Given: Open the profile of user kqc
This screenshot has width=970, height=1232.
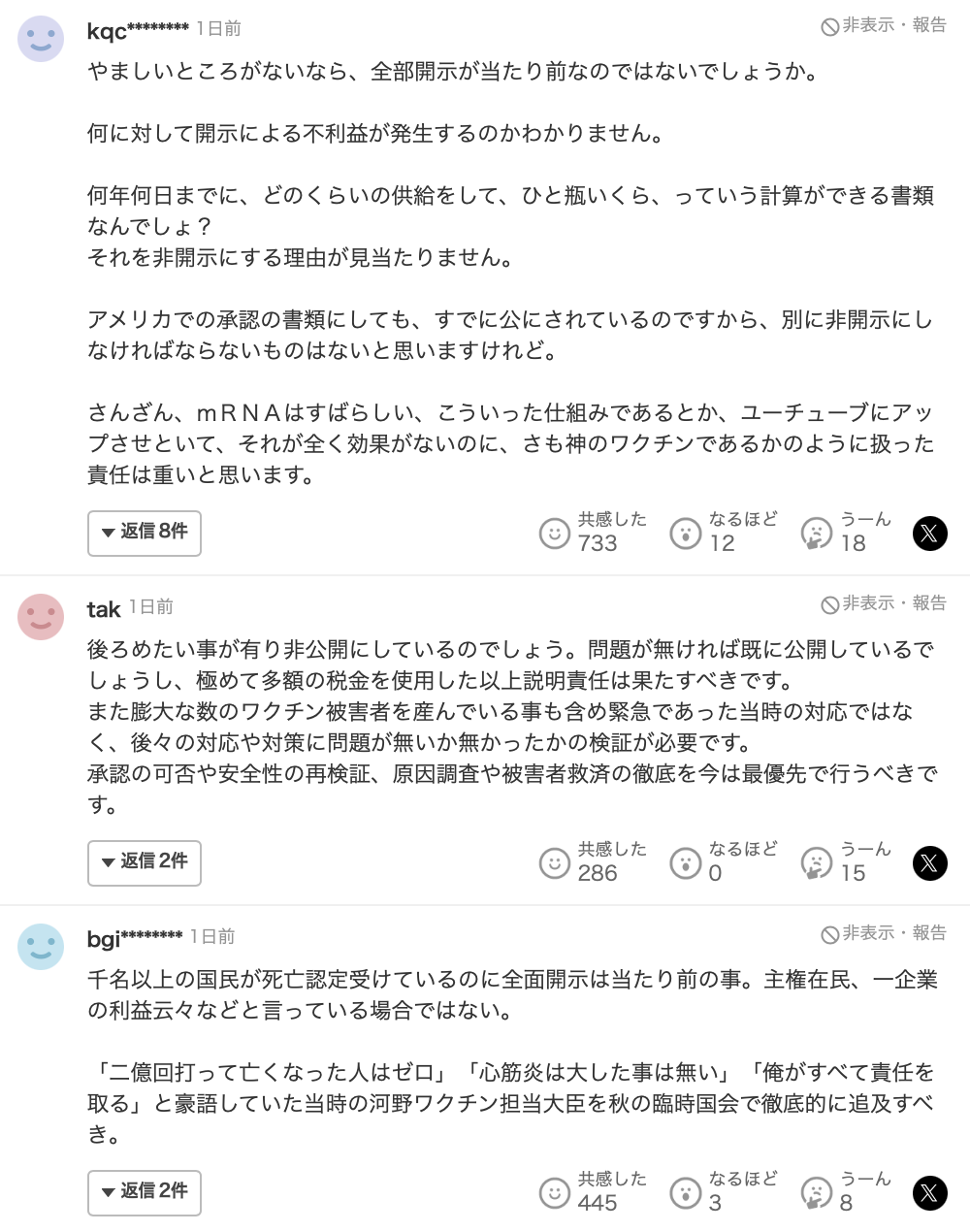Looking at the screenshot, I should click(137, 31).
